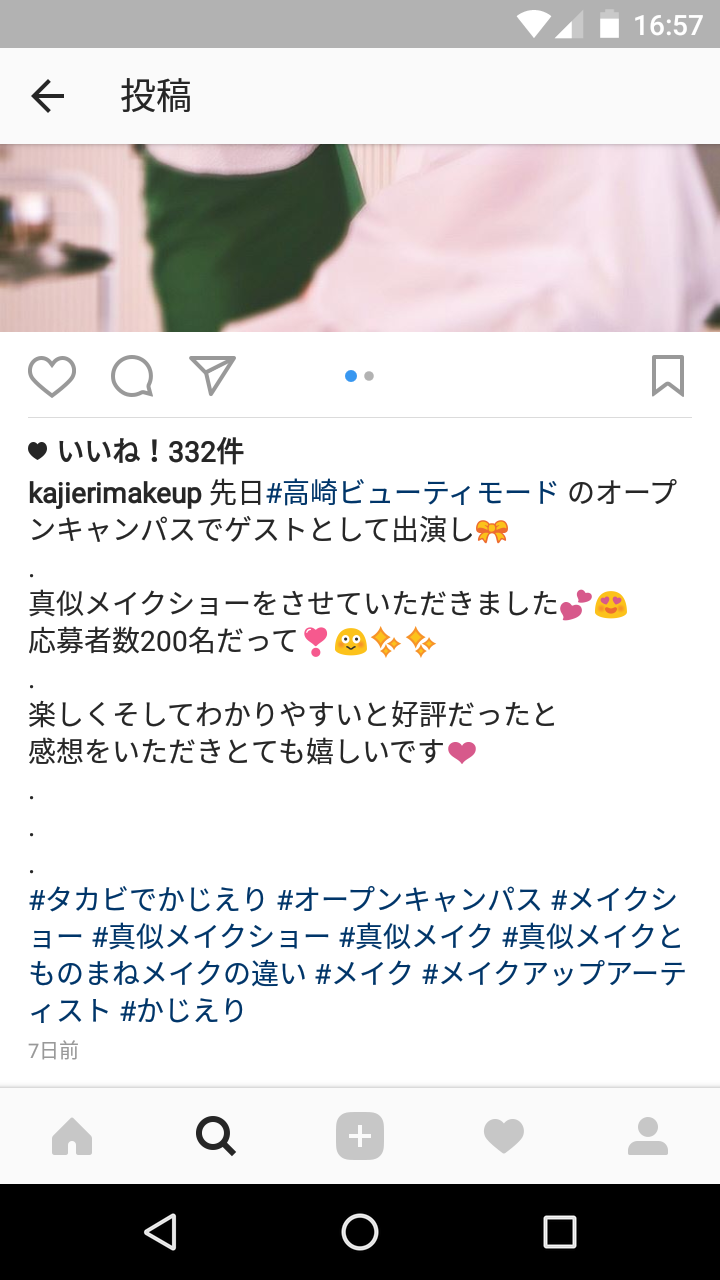
Task: Open the #オープンキャンパス hashtag
Action: coord(409,899)
